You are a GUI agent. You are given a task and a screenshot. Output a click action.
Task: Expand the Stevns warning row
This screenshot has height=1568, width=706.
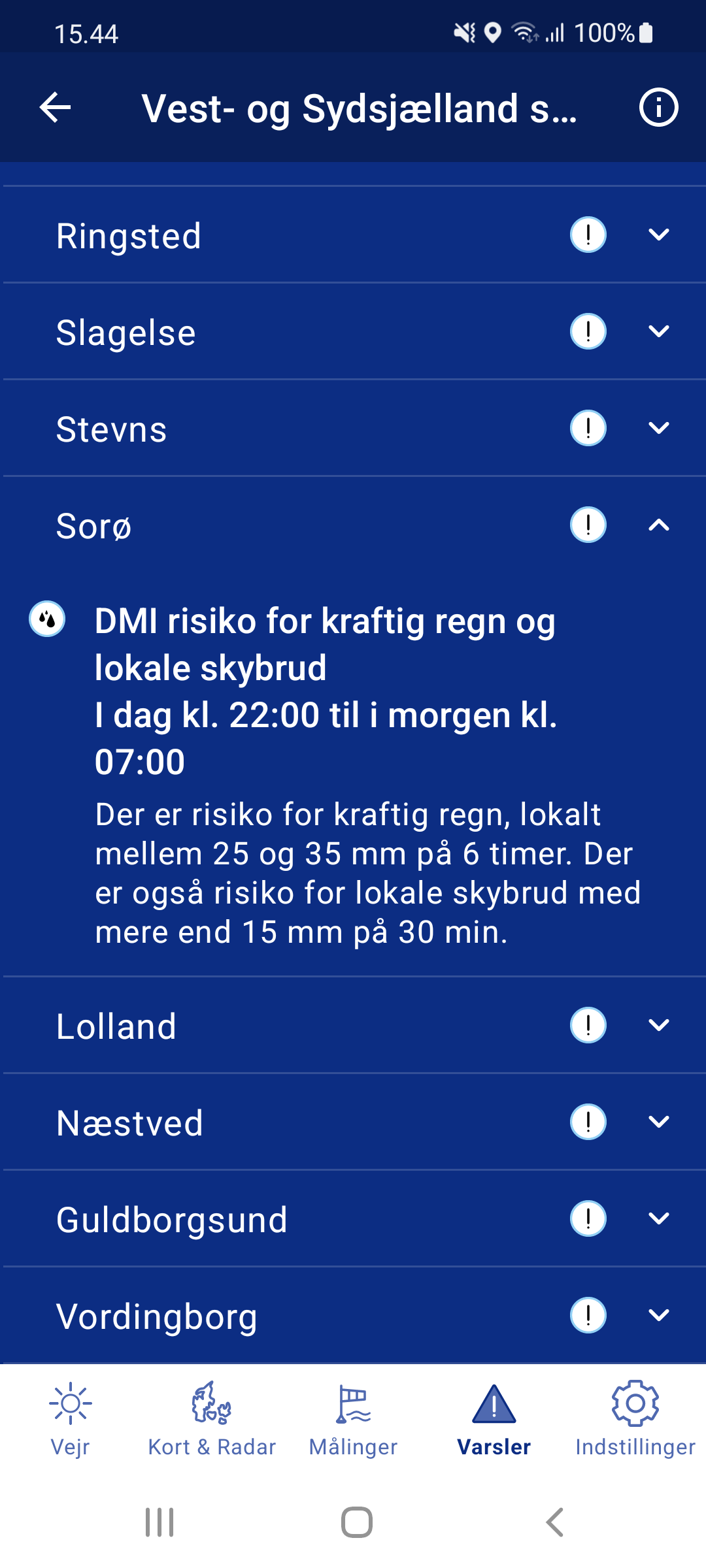pos(353,428)
